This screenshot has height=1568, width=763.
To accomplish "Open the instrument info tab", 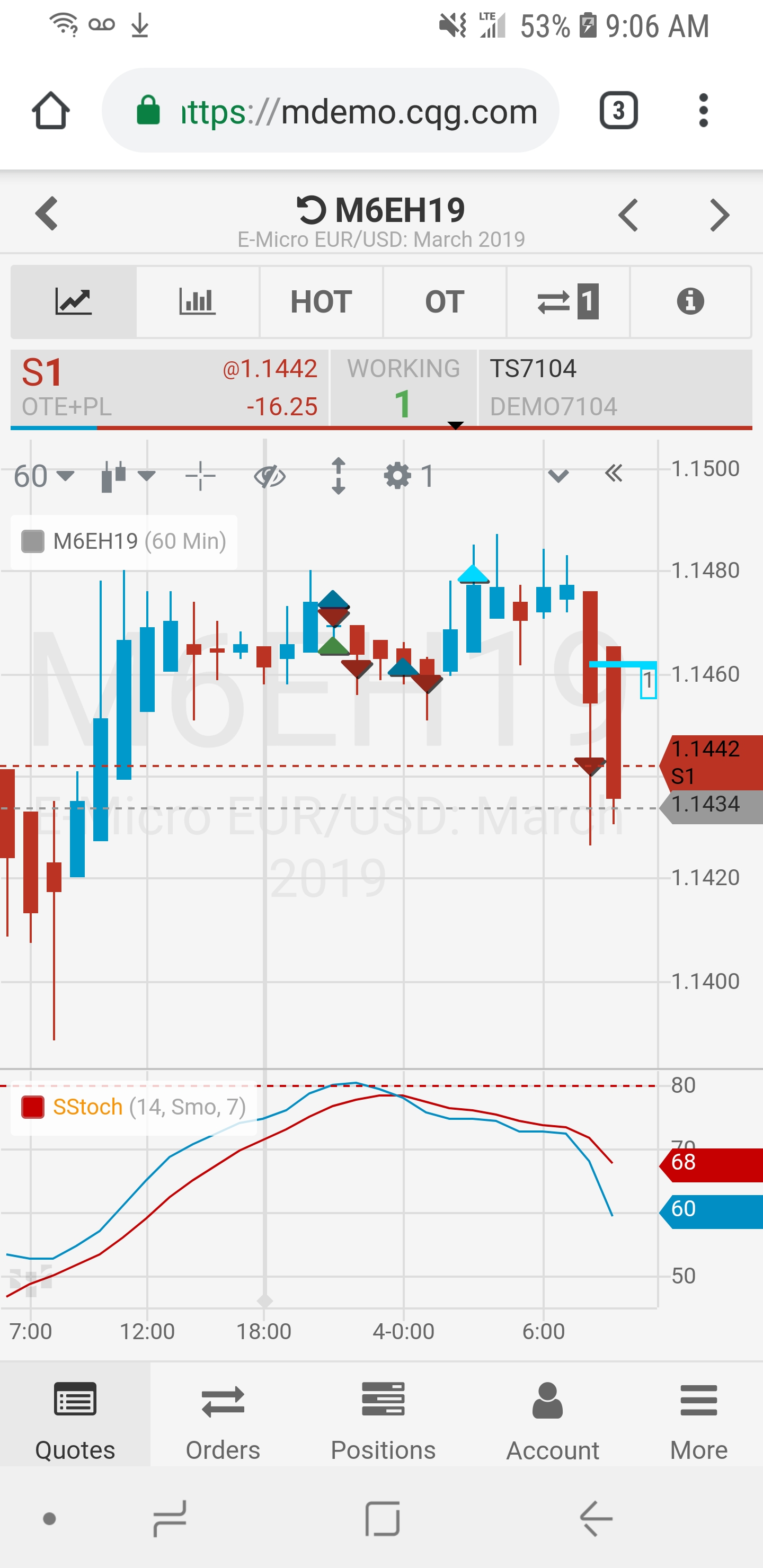I will point(690,302).
